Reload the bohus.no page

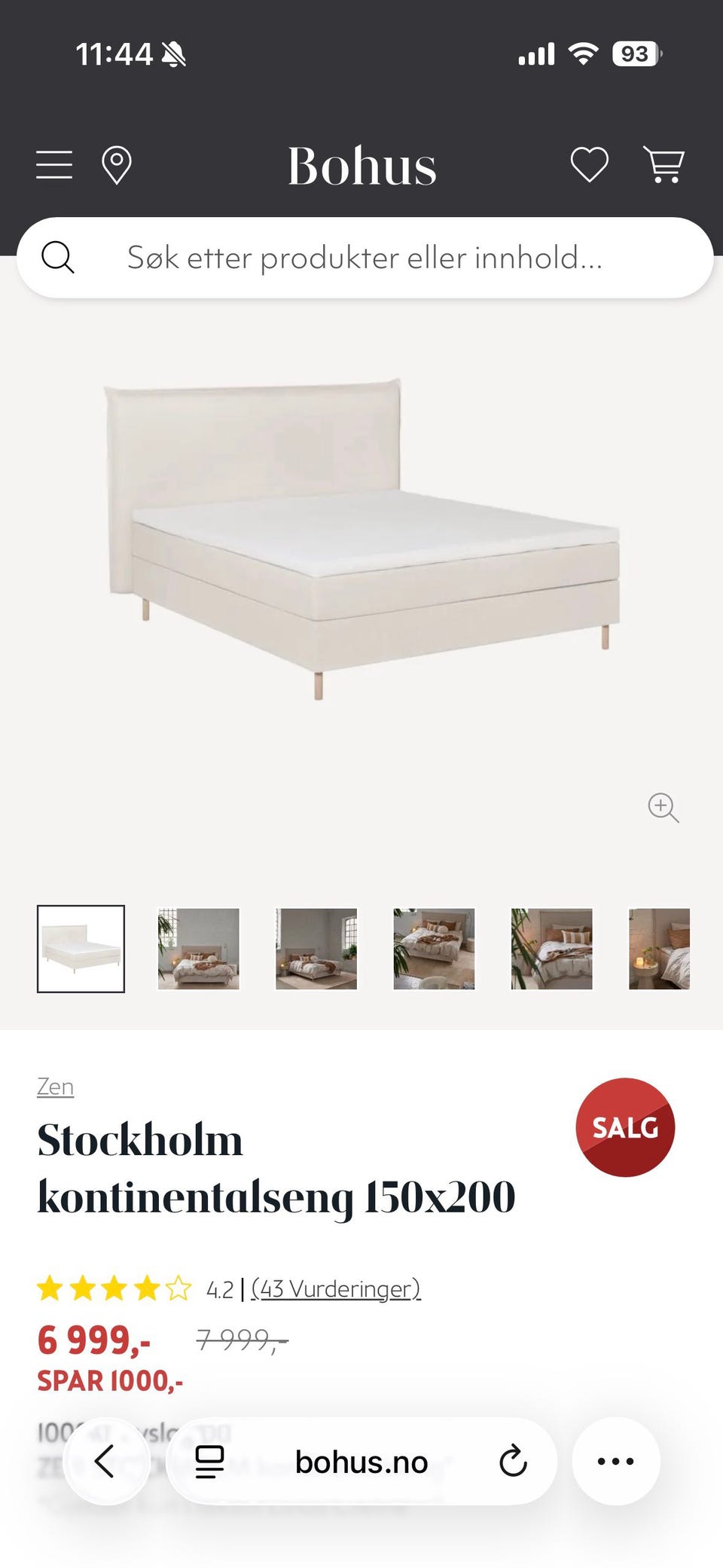[513, 1462]
